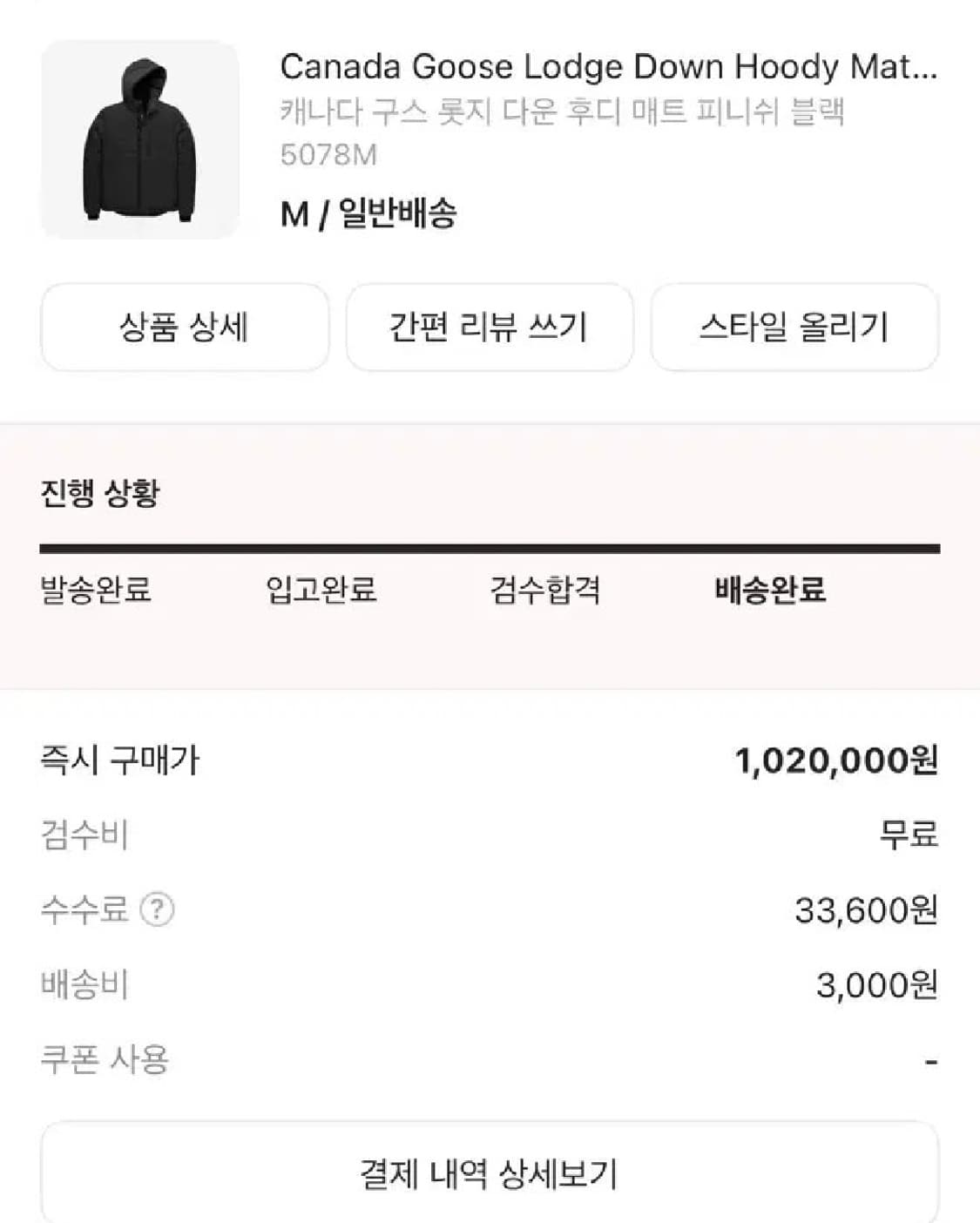Open 상품 상세 to view product details
This screenshot has height=1223, width=980.
point(186,327)
